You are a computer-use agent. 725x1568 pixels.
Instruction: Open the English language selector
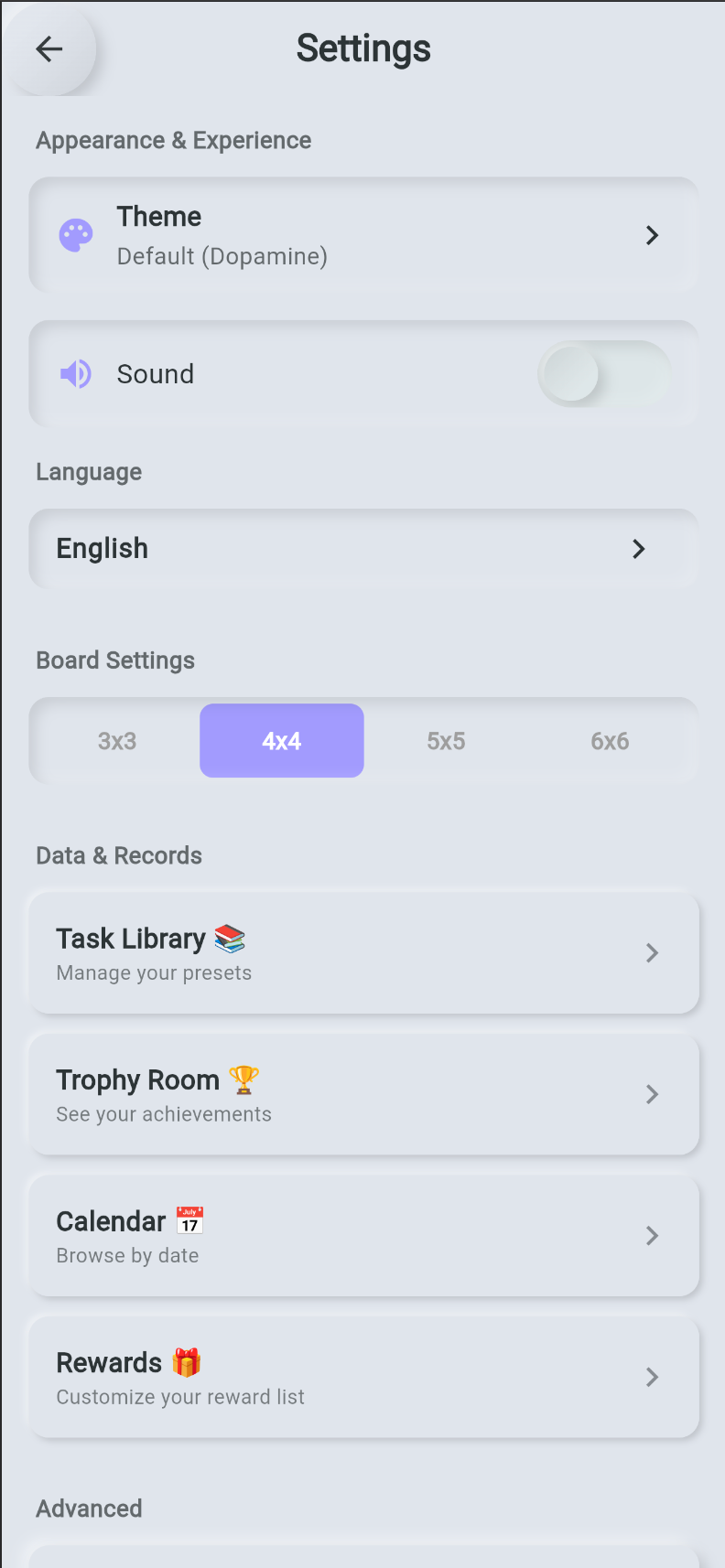coord(363,549)
